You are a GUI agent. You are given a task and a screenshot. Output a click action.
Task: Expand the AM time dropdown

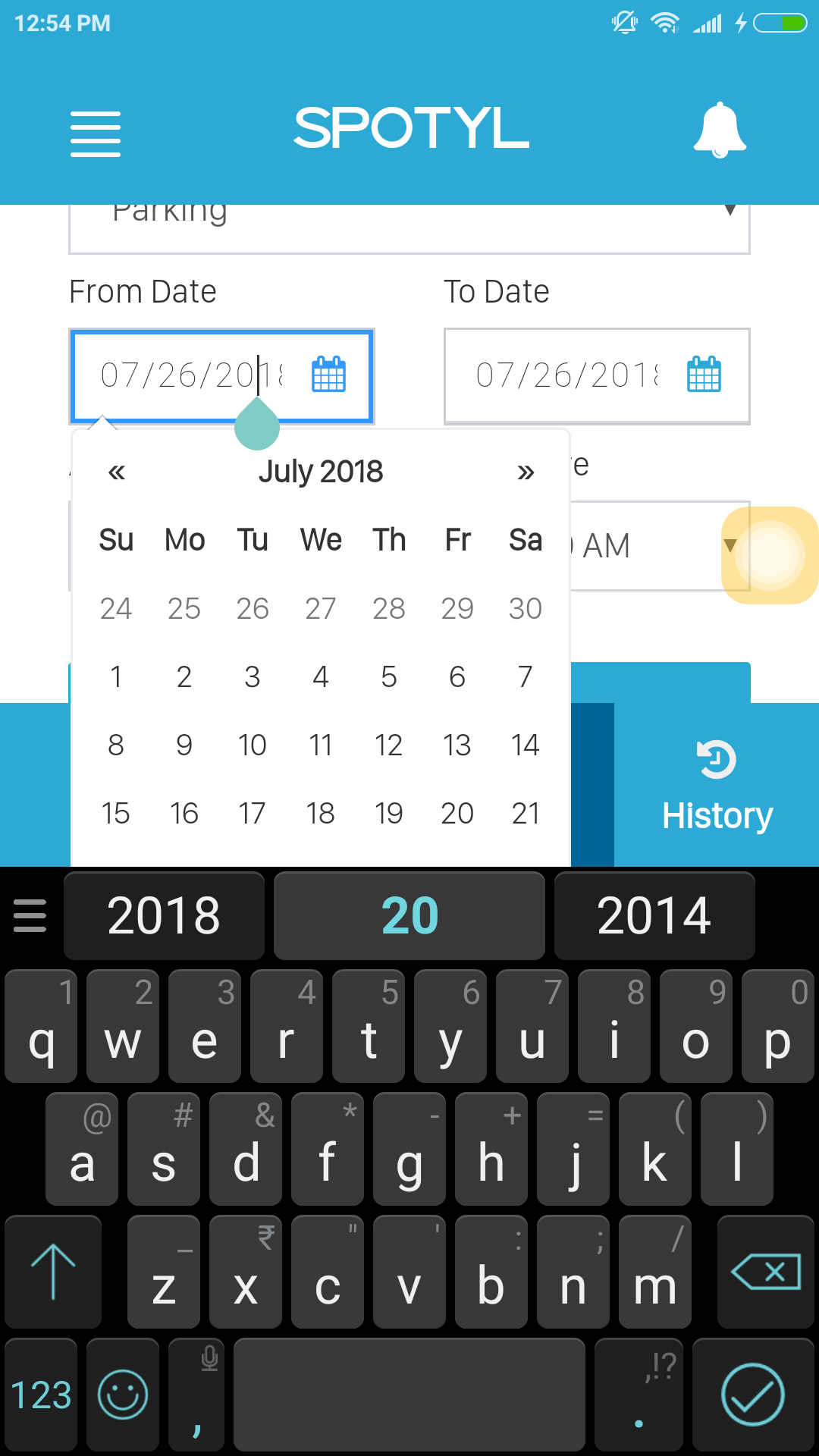(x=730, y=546)
